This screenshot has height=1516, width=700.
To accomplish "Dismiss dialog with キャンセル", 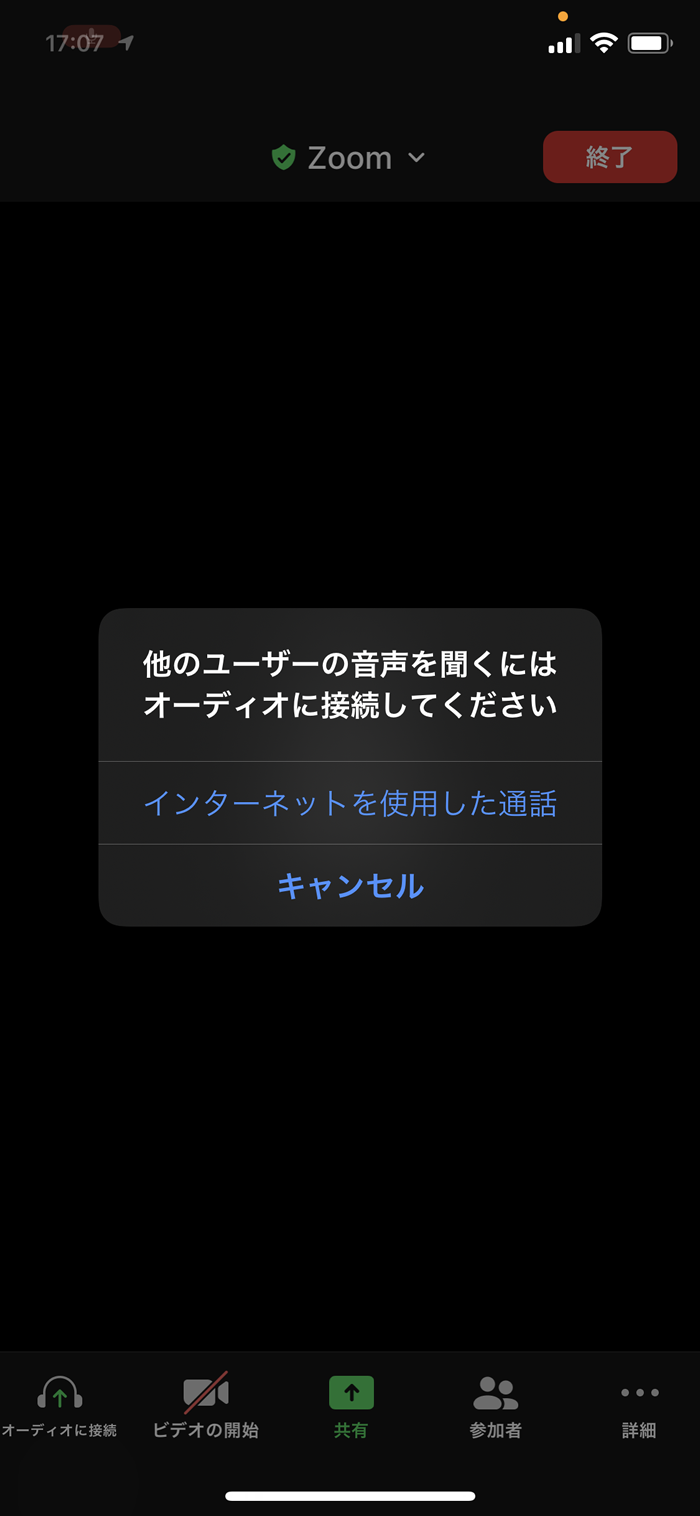I will (350, 886).
